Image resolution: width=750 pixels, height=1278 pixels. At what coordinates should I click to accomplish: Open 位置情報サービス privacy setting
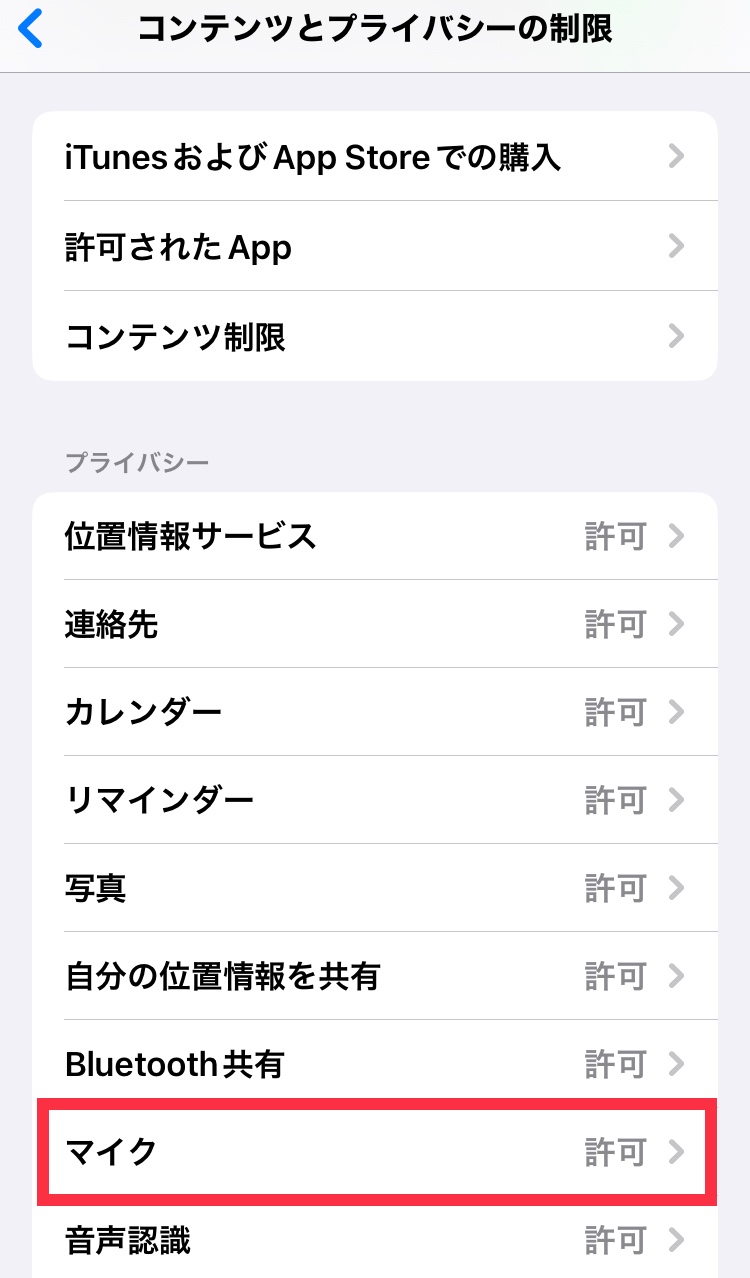375,536
